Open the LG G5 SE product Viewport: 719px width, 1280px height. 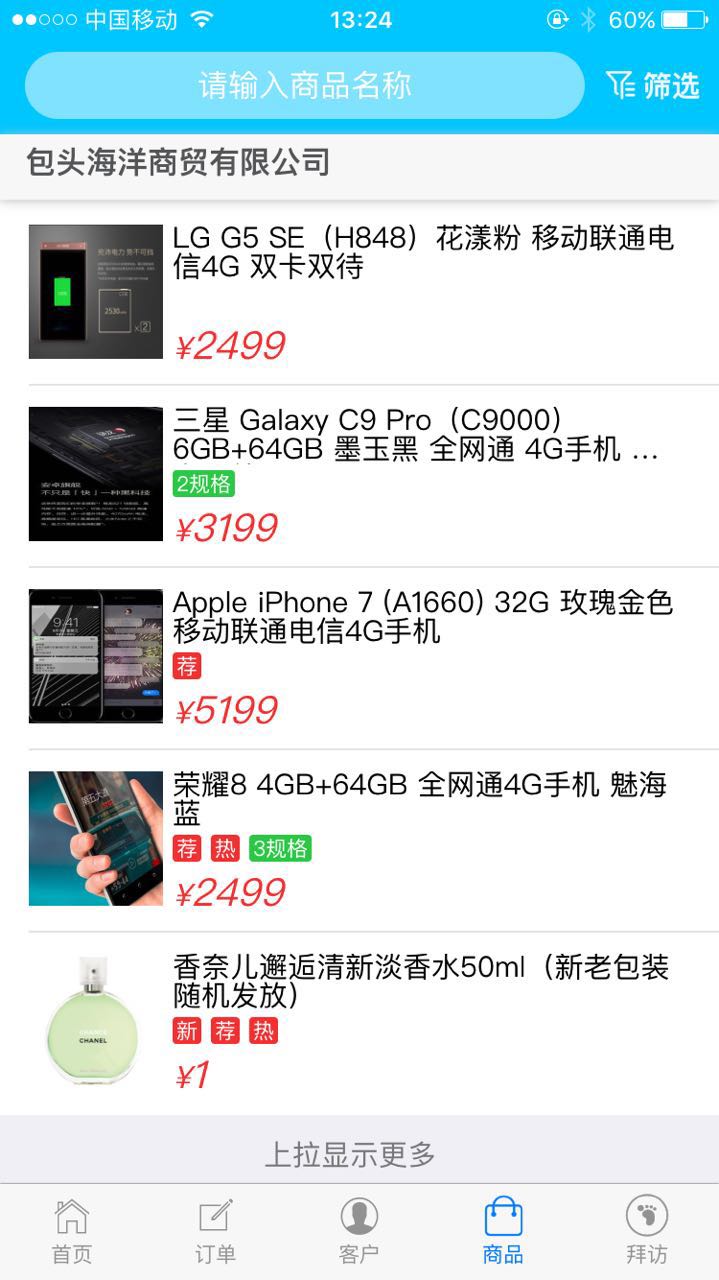point(423,253)
